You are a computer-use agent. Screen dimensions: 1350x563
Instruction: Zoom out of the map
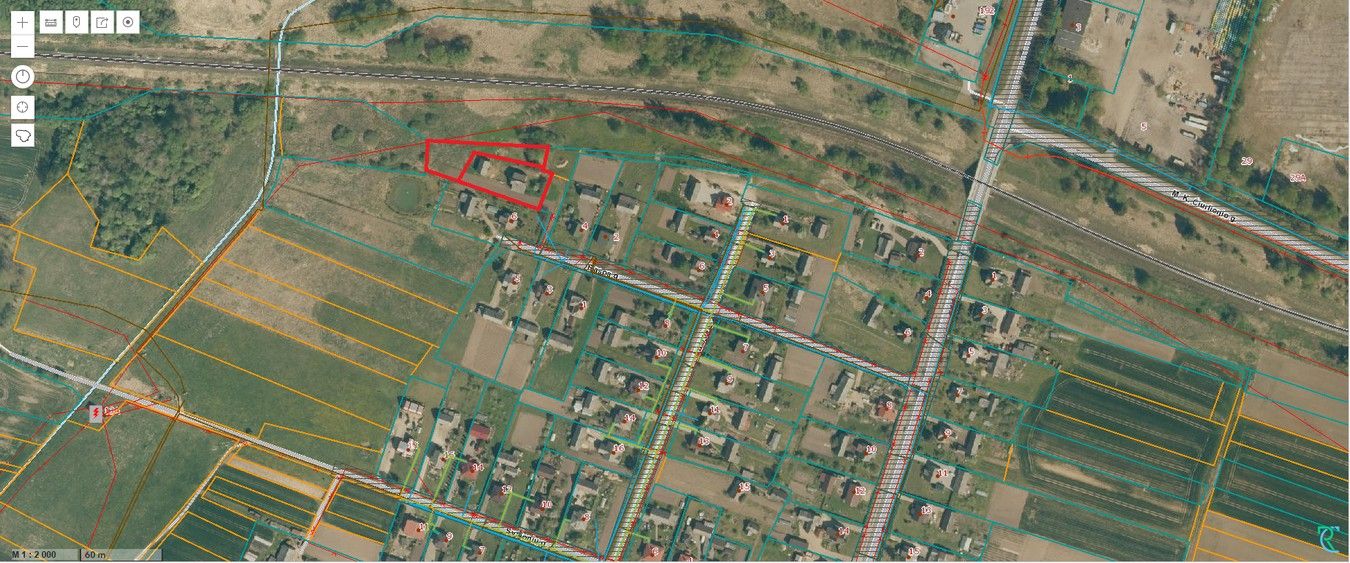23,47
